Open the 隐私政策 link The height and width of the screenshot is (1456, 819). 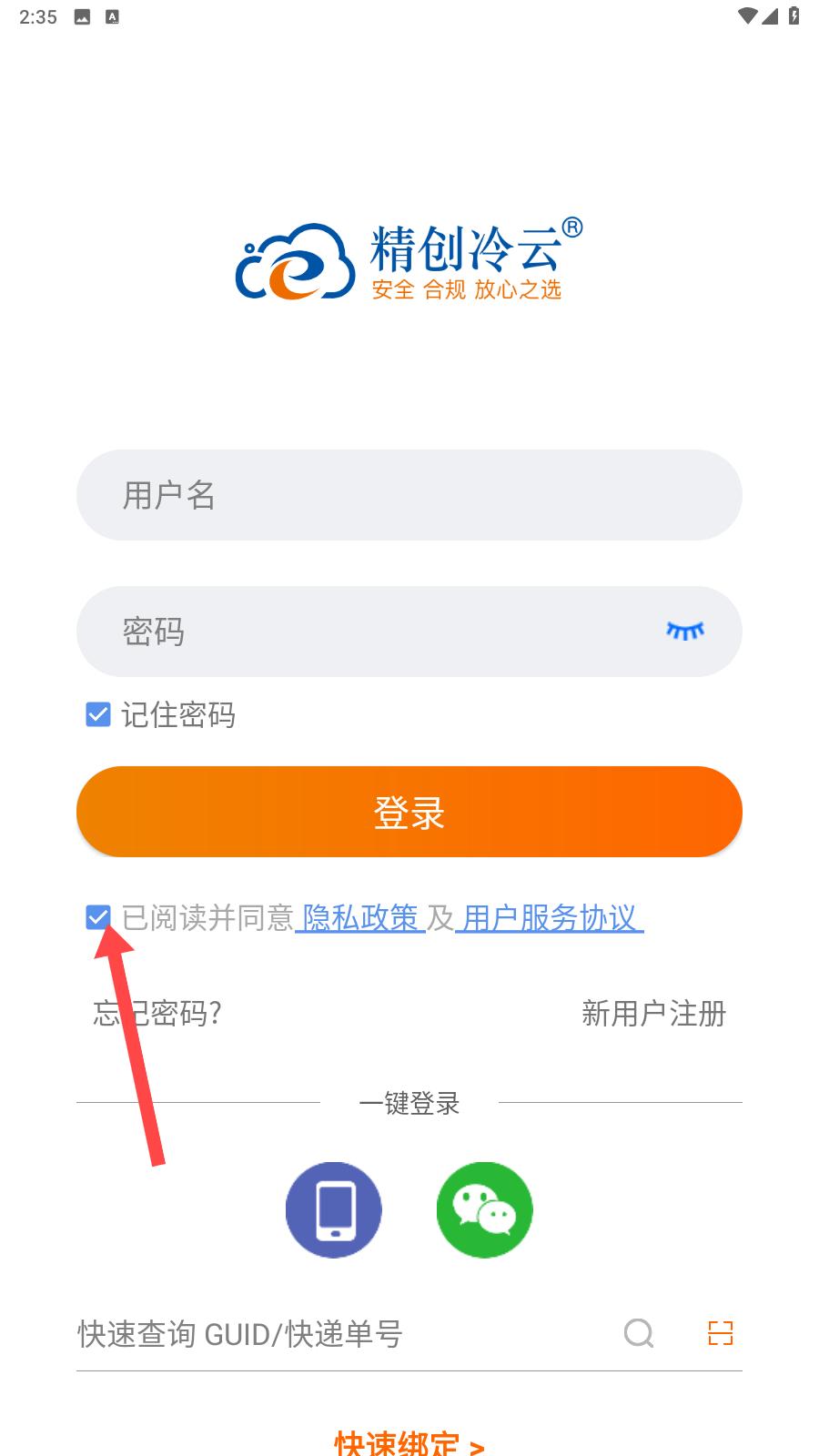click(360, 917)
